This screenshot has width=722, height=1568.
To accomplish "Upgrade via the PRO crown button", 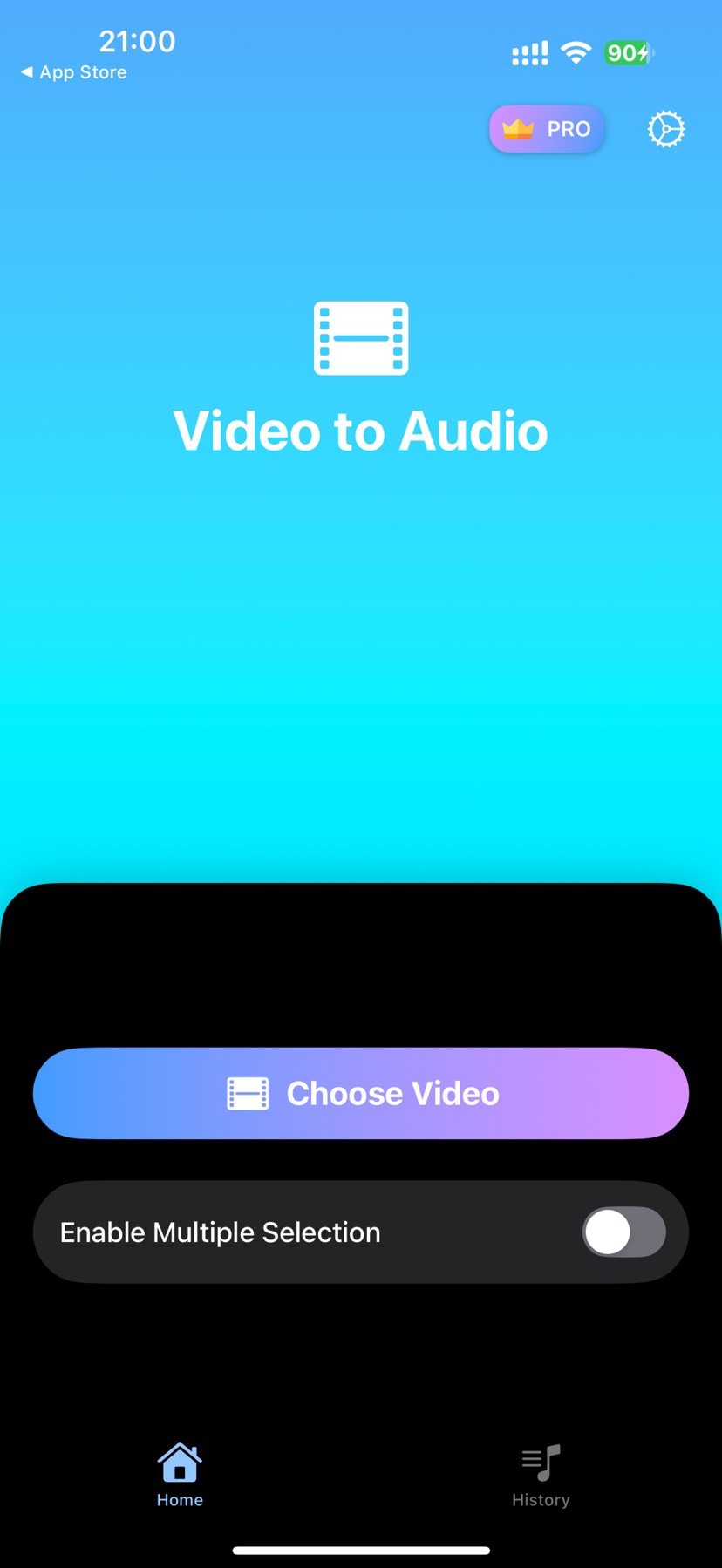I will pos(547,129).
